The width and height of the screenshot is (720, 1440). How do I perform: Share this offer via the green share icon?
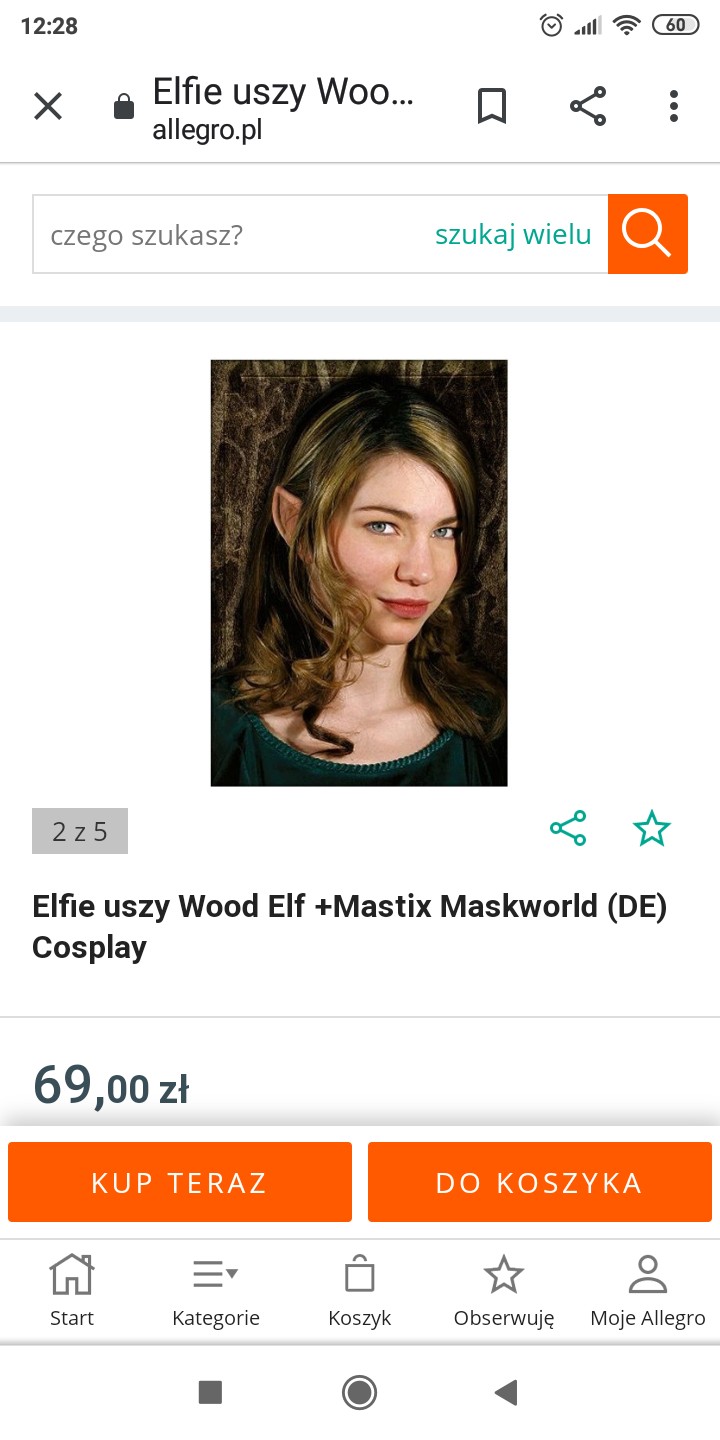coord(568,829)
